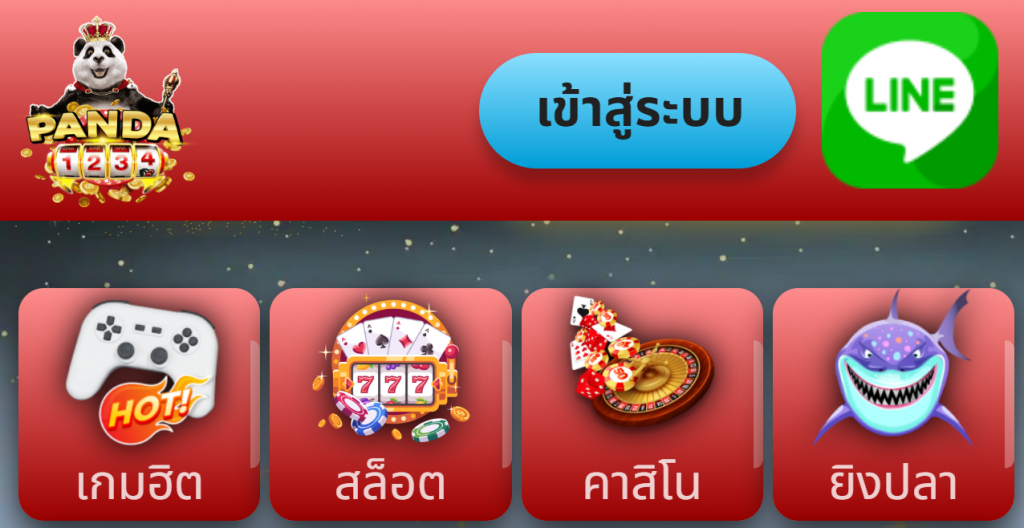Open the LINE contact icon
Image resolution: width=1024 pixels, height=528 pixels.
[x=909, y=100]
